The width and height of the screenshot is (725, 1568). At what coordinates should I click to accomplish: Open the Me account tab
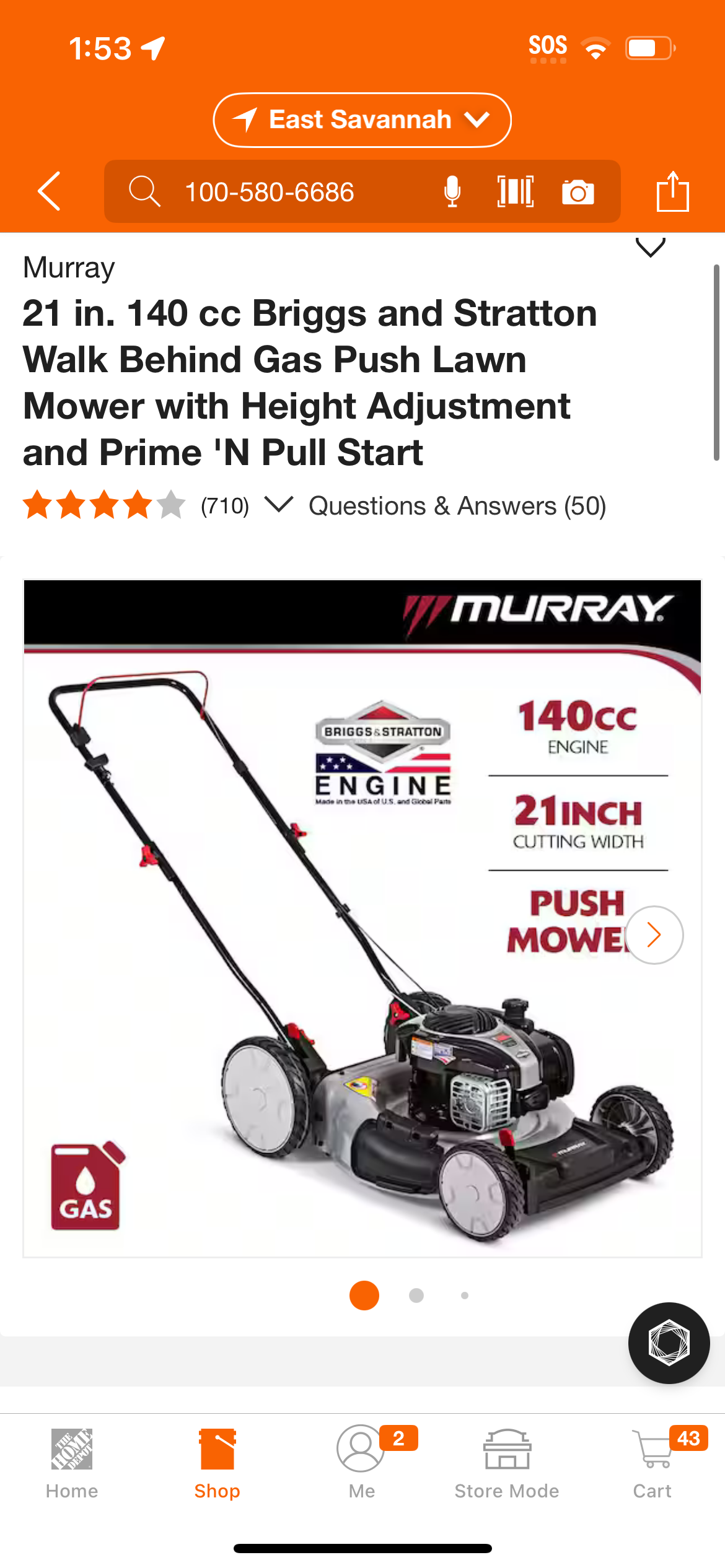[362, 1464]
